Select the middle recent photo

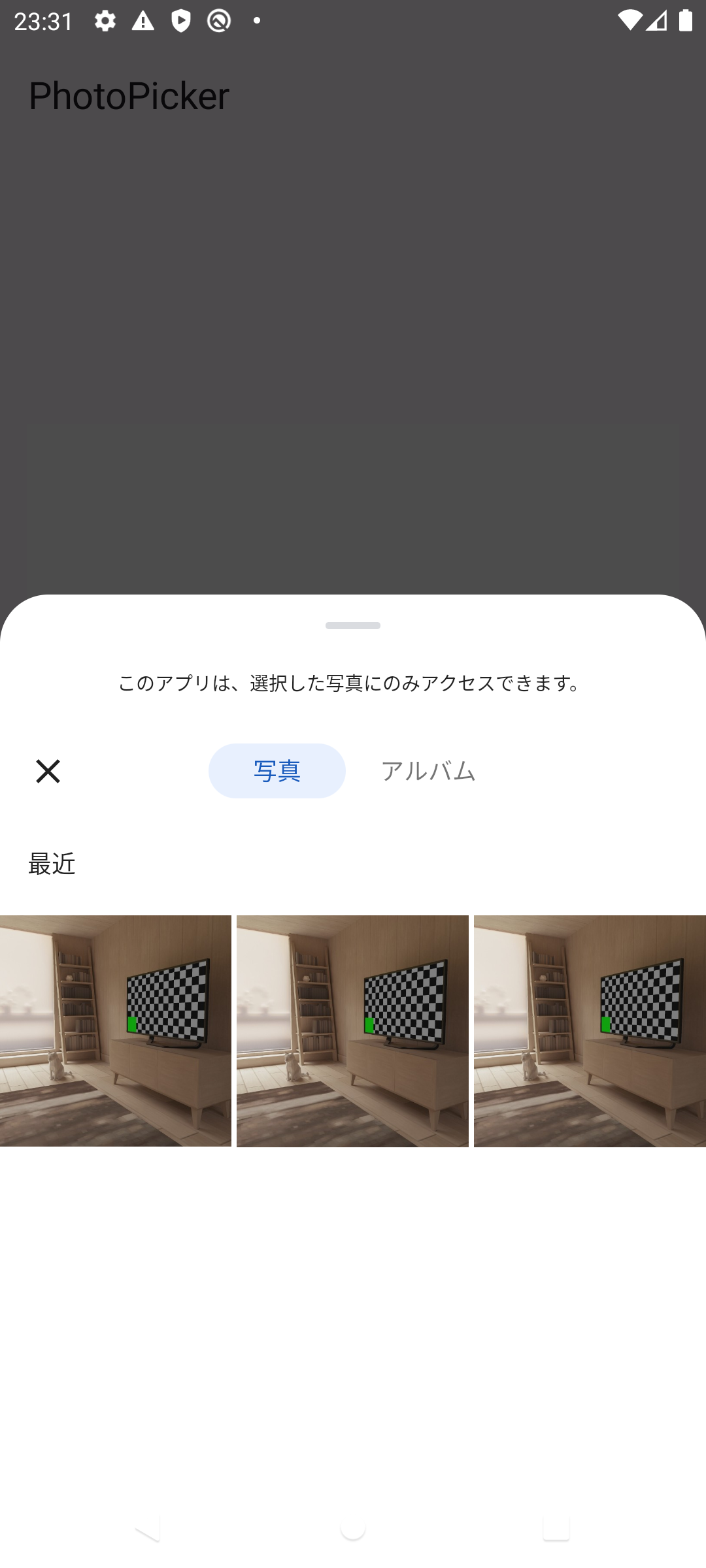352,1031
